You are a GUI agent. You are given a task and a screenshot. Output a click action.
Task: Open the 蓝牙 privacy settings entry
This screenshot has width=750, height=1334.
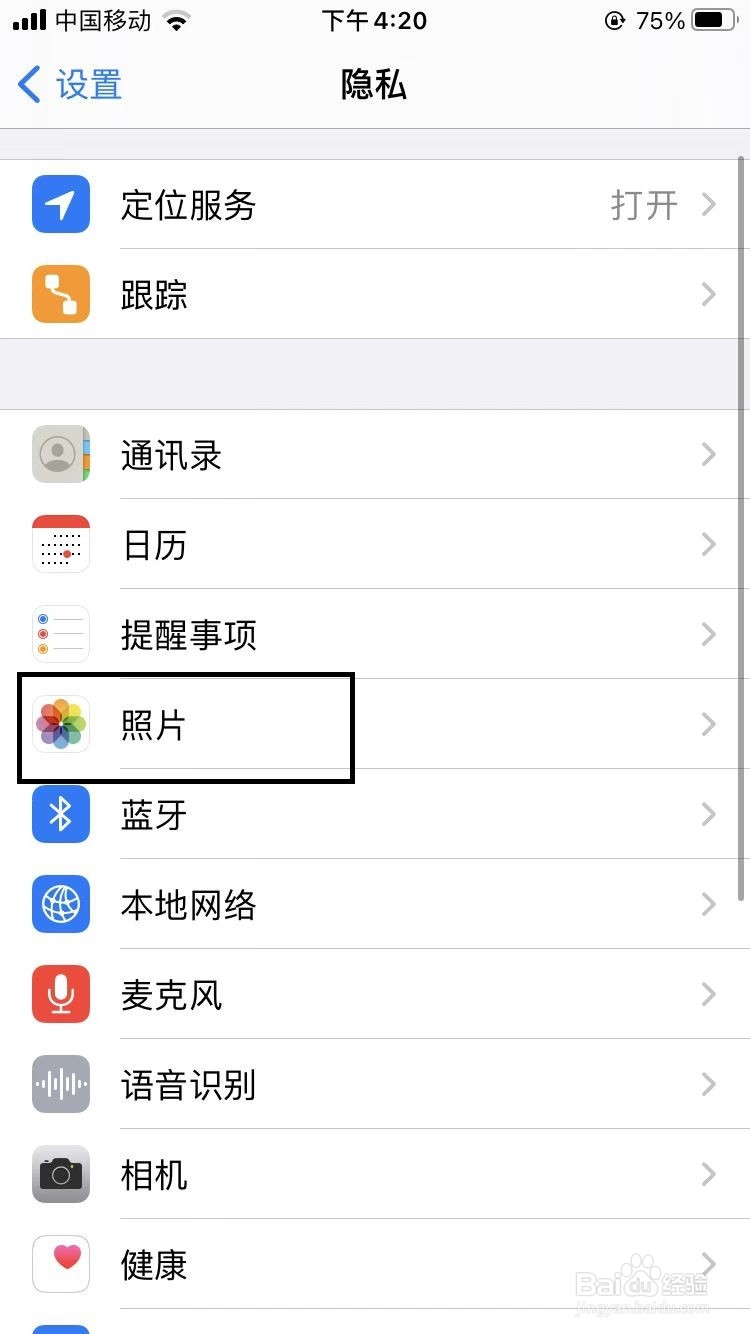click(375, 814)
